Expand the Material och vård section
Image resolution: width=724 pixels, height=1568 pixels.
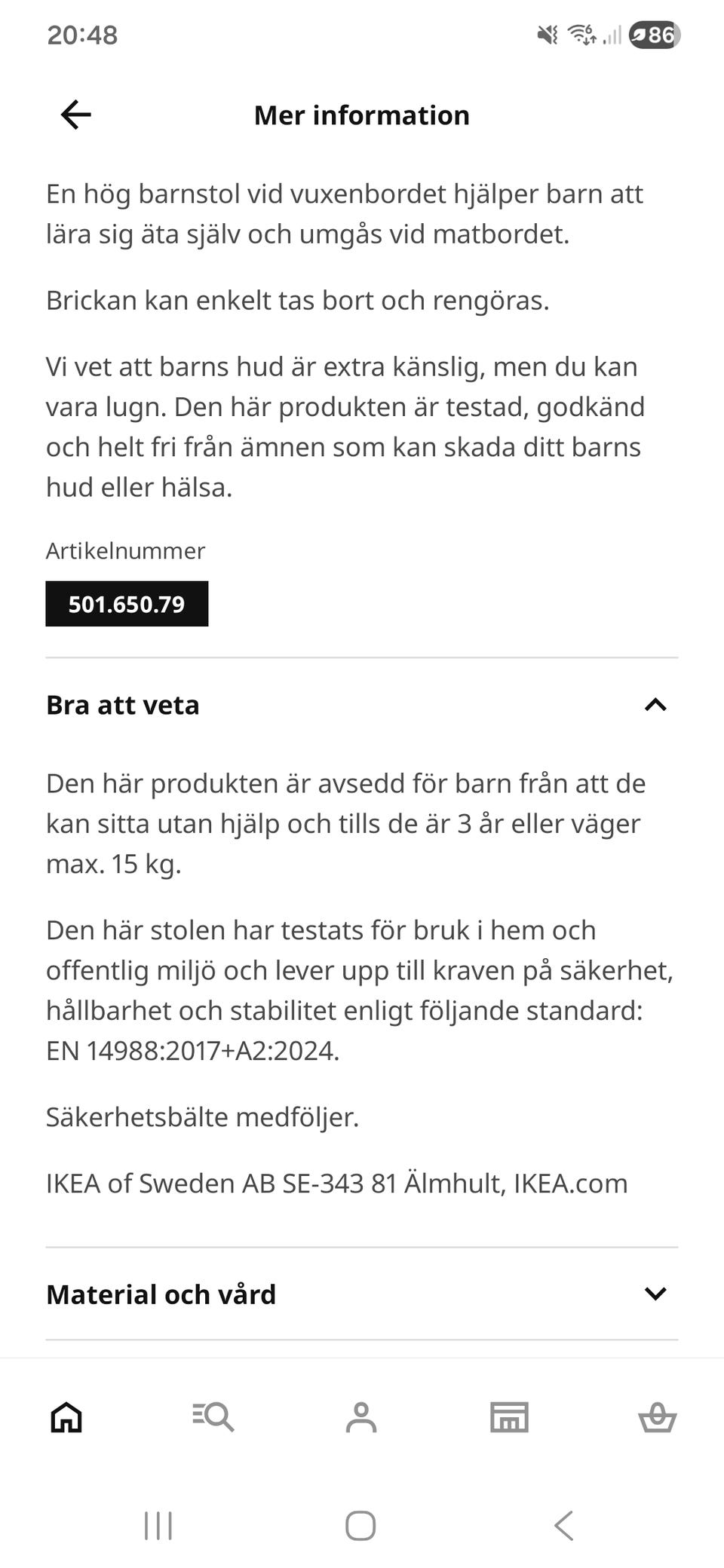tap(362, 1294)
